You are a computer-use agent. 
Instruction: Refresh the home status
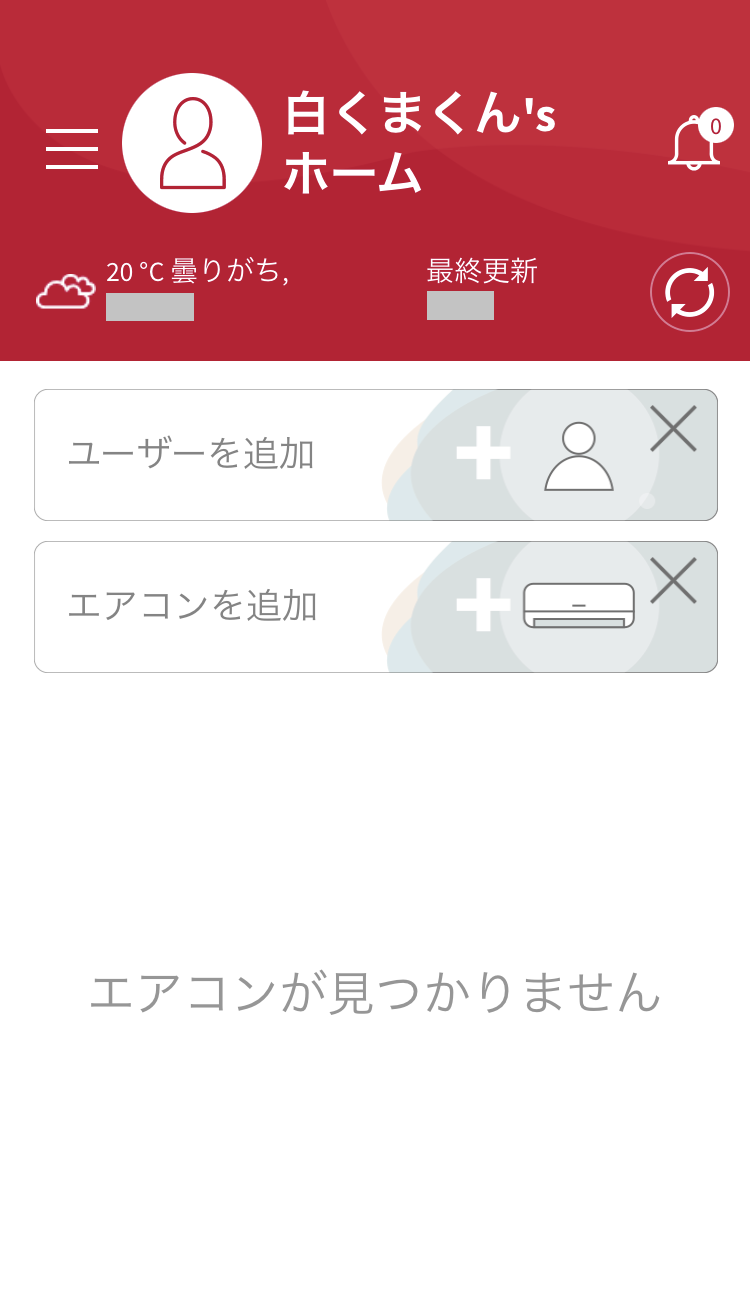(690, 292)
